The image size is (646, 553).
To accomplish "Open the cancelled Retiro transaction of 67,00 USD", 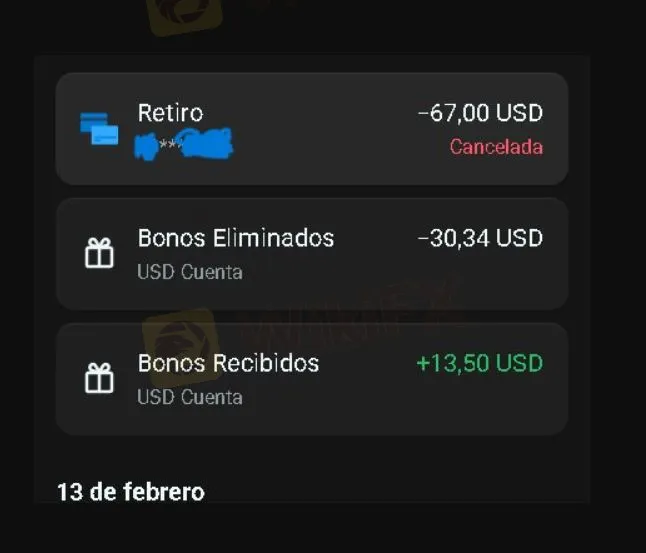I will coord(311,129).
